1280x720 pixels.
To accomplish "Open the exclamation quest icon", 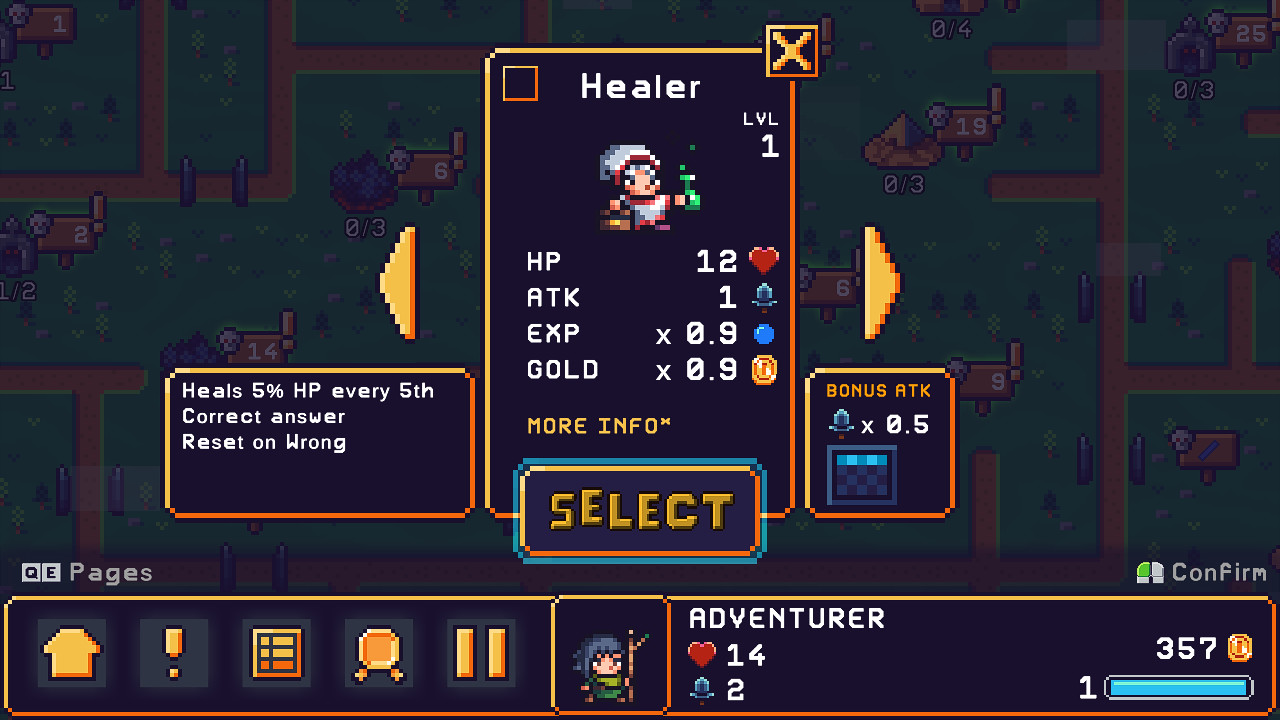I will tap(174, 653).
